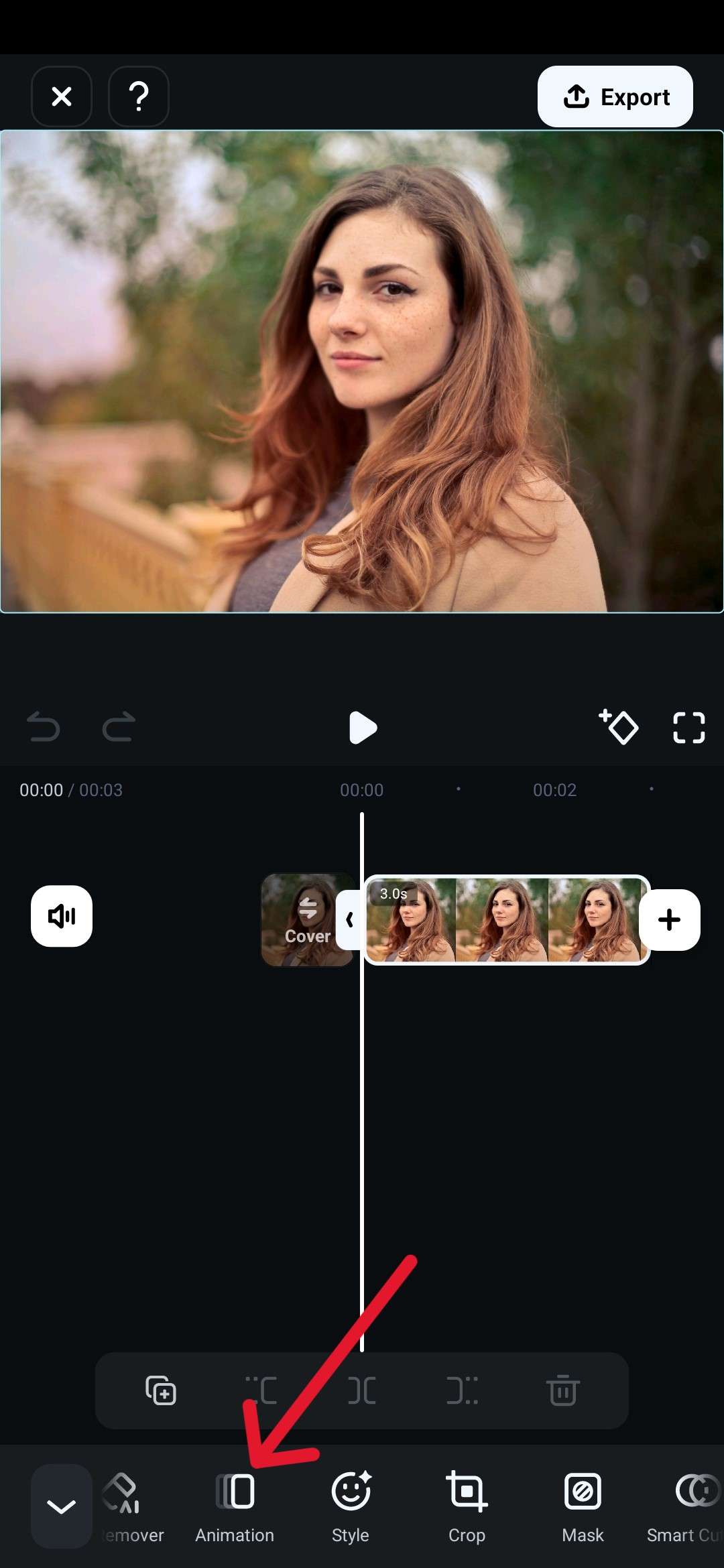The image size is (724, 1568).
Task: Open the help question mark
Action: pyautogui.click(x=139, y=96)
